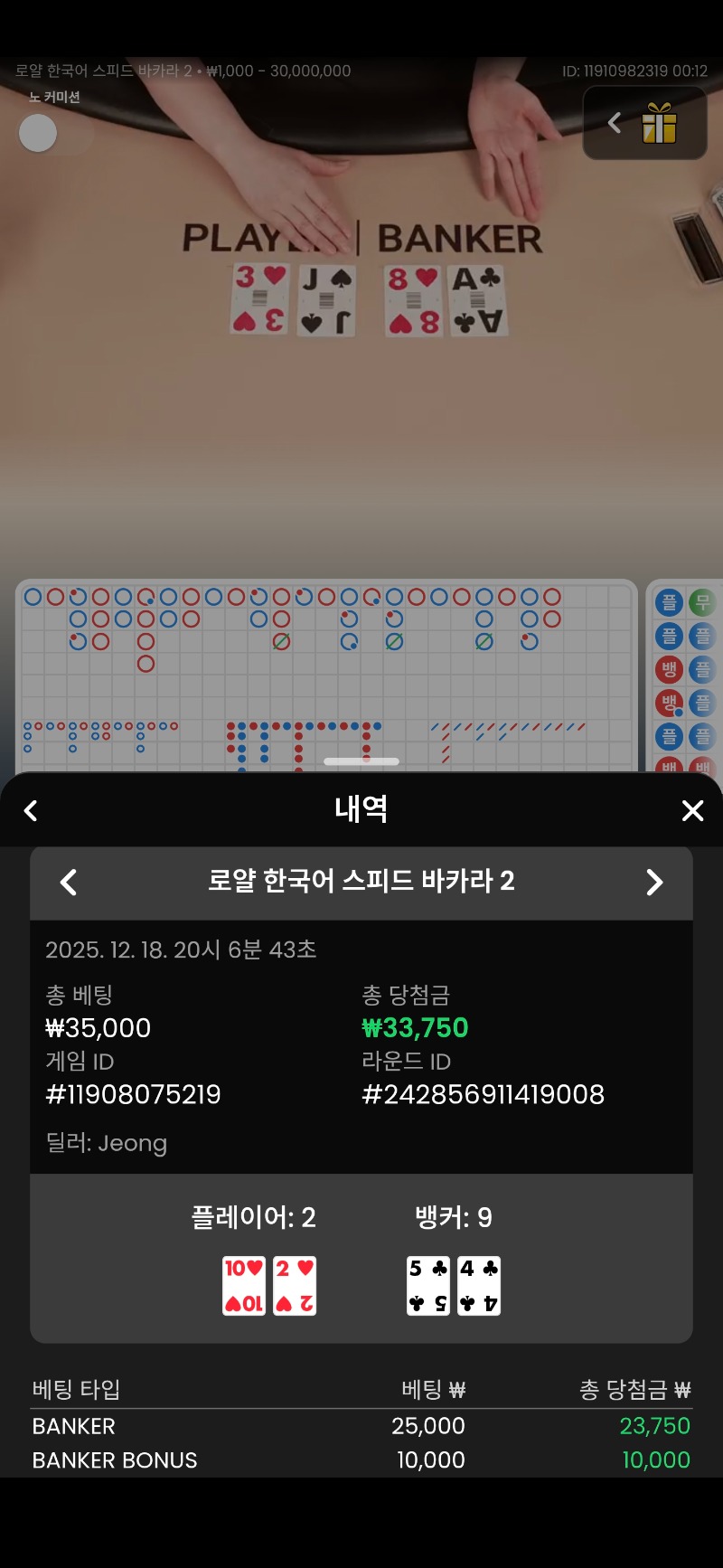Go back from the 내역 history panel
The image size is (723, 1568).
(x=31, y=810)
